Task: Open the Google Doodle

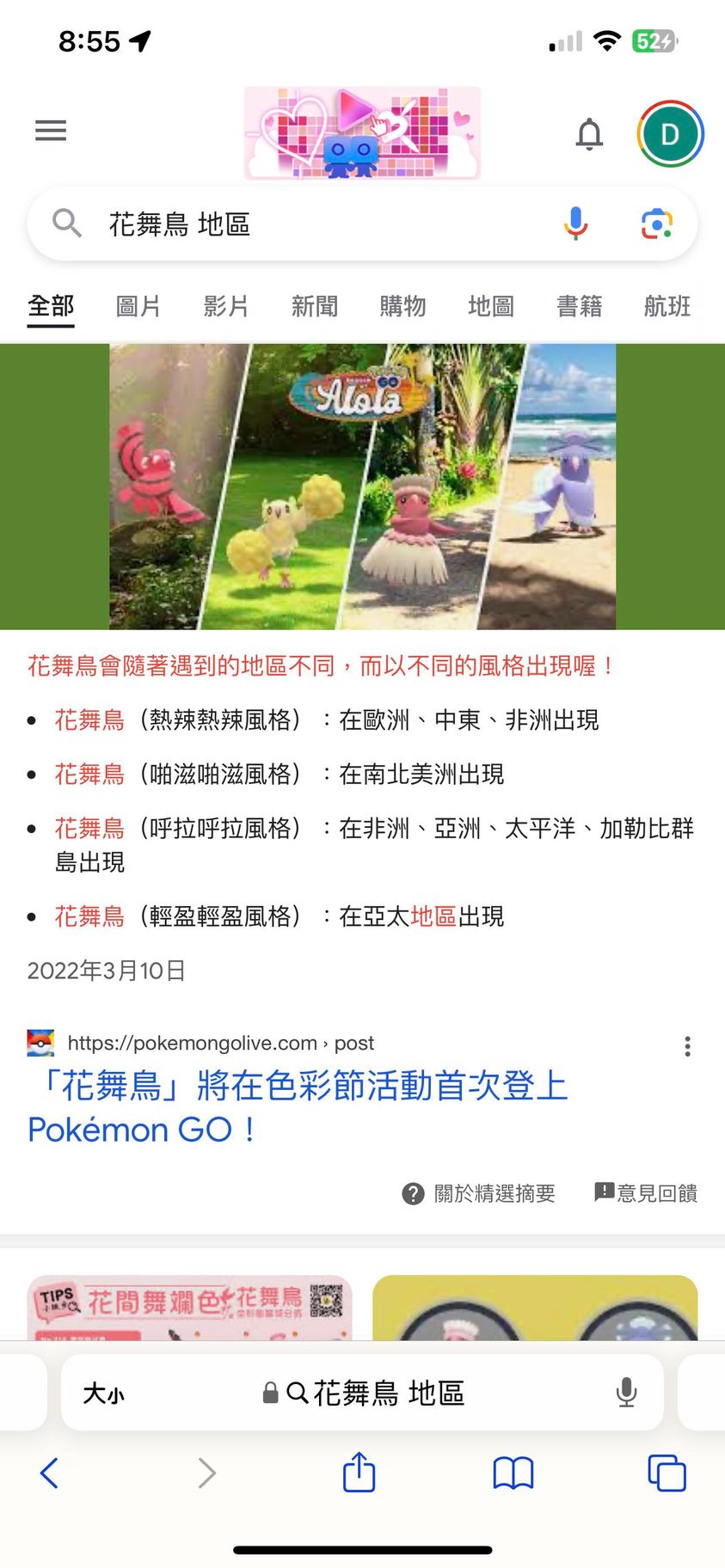Action: (x=362, y=132)
